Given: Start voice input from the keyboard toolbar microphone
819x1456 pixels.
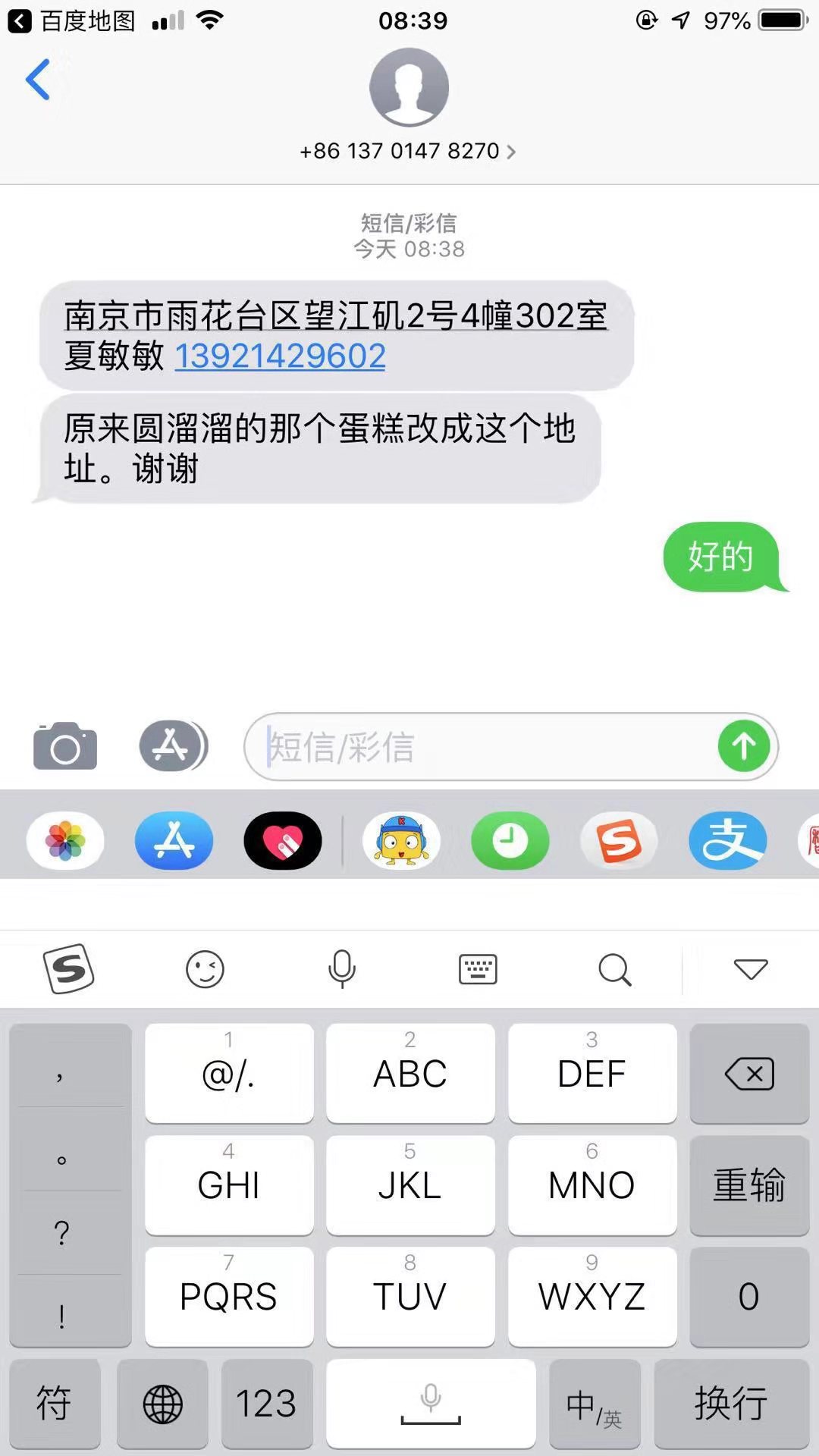Looking at the screenshot, I should (x=341, y=969).
